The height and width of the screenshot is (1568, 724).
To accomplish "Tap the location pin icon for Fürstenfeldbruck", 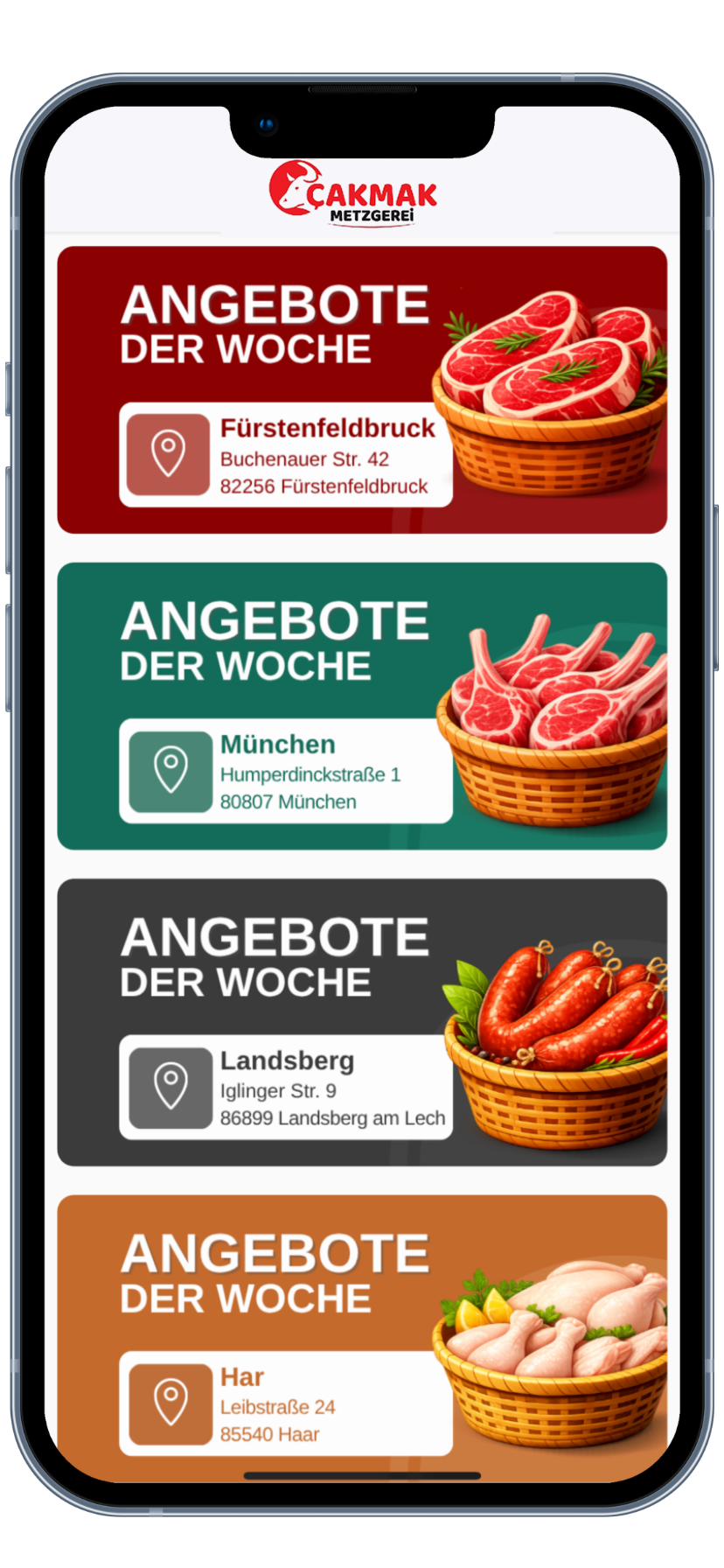I will pyautogui.click(x=168, y=452).
